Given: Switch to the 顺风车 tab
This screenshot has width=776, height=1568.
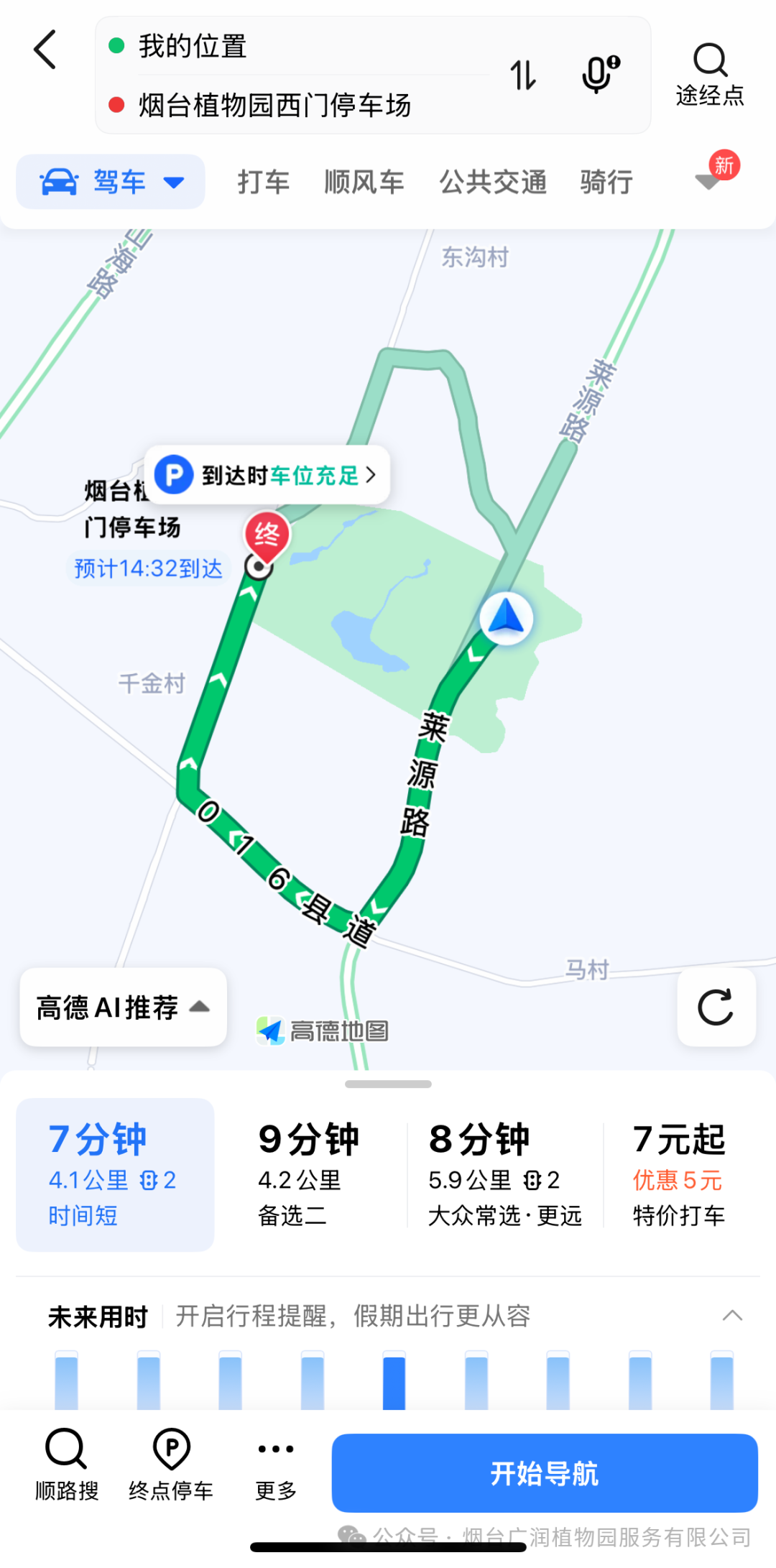Looking at the screenshot, I should [364, 182].
